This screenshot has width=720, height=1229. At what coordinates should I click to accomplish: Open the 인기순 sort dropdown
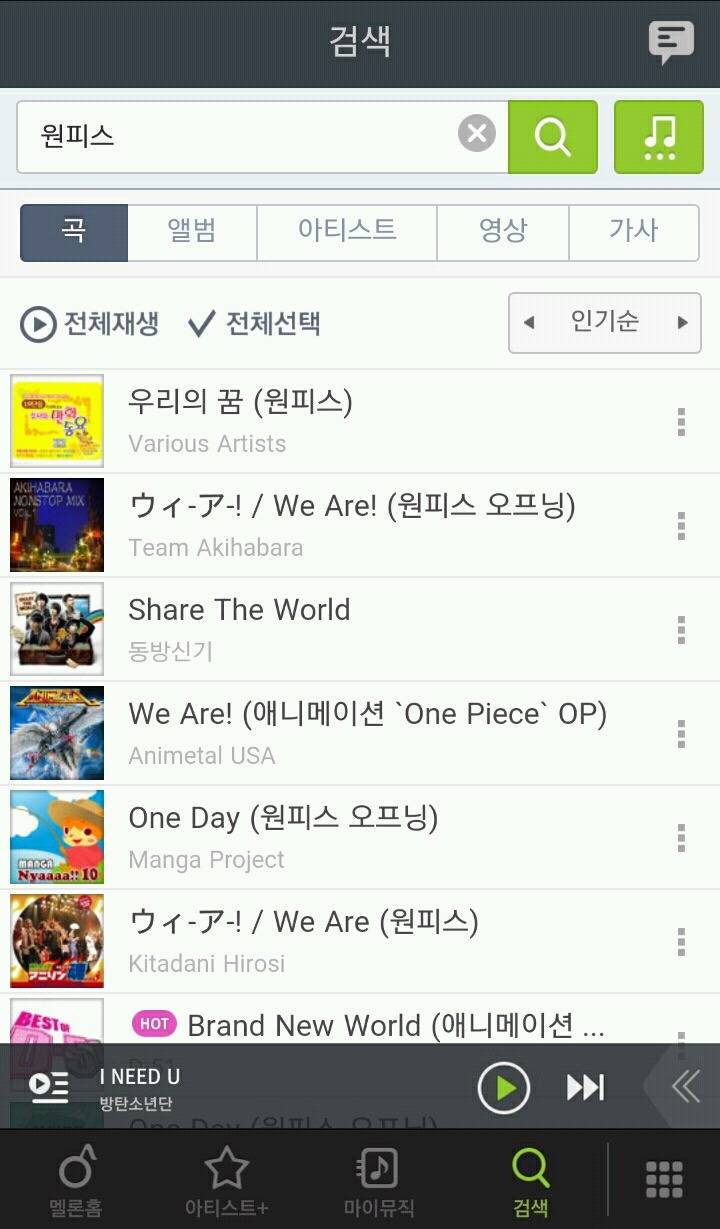604,323
